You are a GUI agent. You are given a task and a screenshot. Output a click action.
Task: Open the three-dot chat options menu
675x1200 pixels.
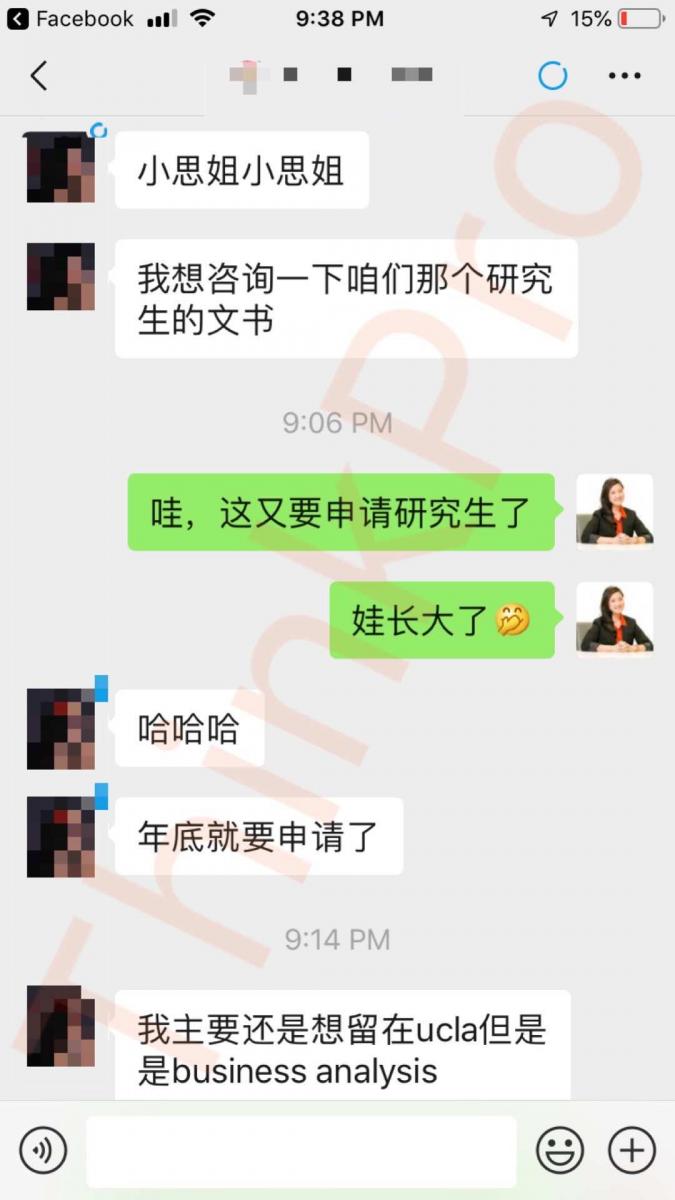coord(625,76)
